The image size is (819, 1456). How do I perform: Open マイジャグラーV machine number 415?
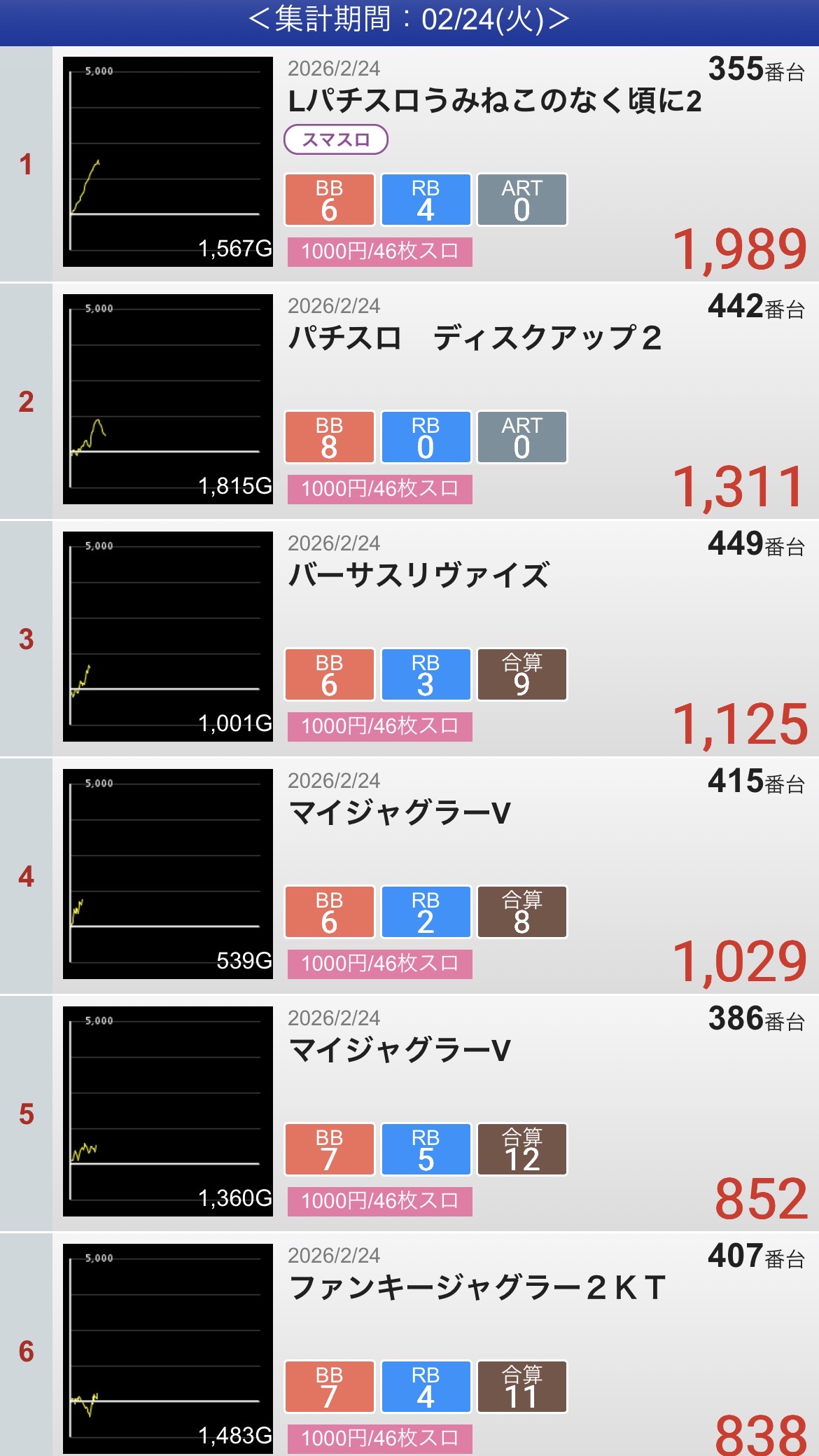click(400, 814)
